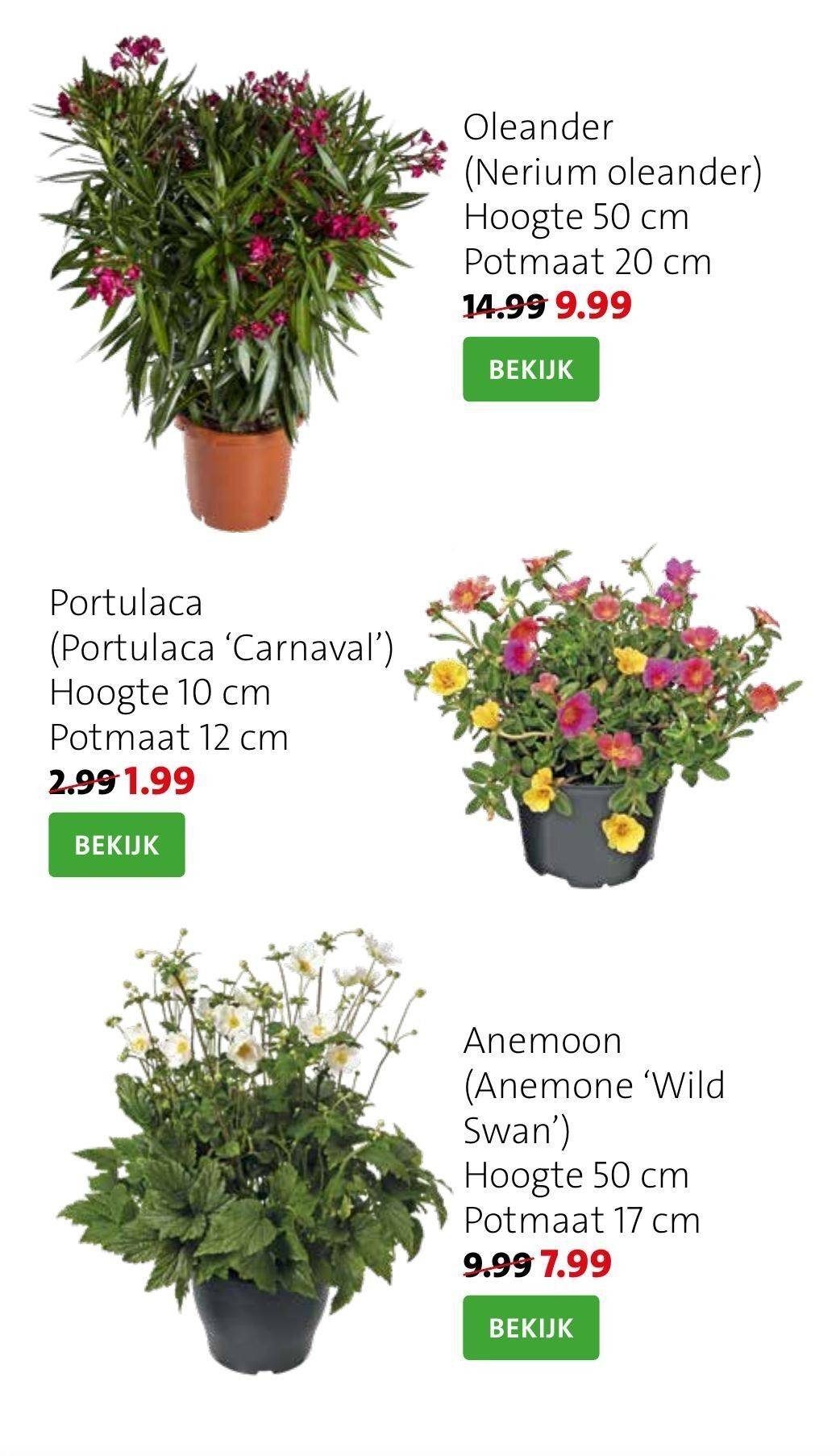The width and height of the screenshot is (840, 1456).
Task: View the Portulaca 'Carnaval' via BEKIJK
Action: [x=117, y=845]
